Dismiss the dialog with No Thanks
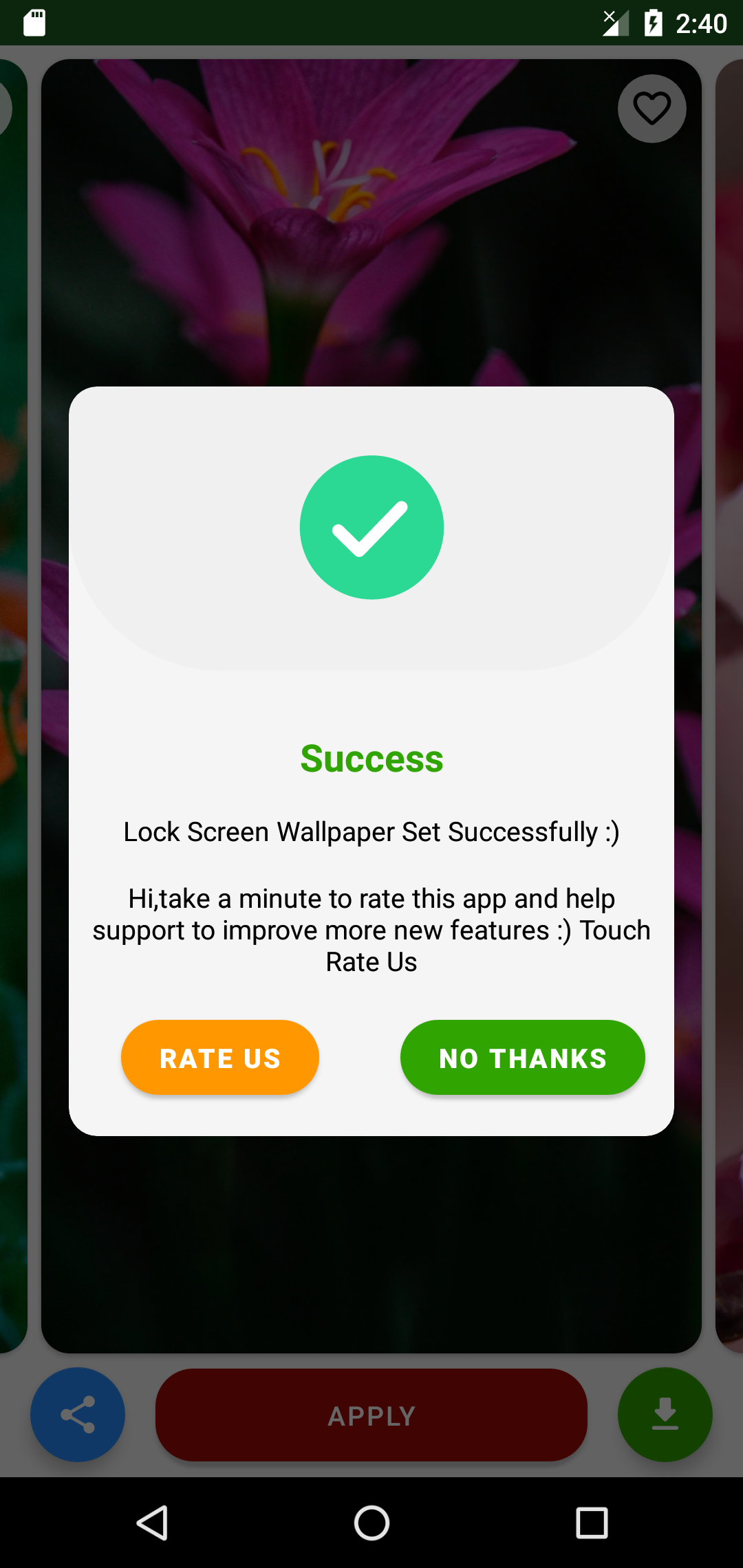The width and height of the screenshot is (743, 1568). click(522, 1058)
